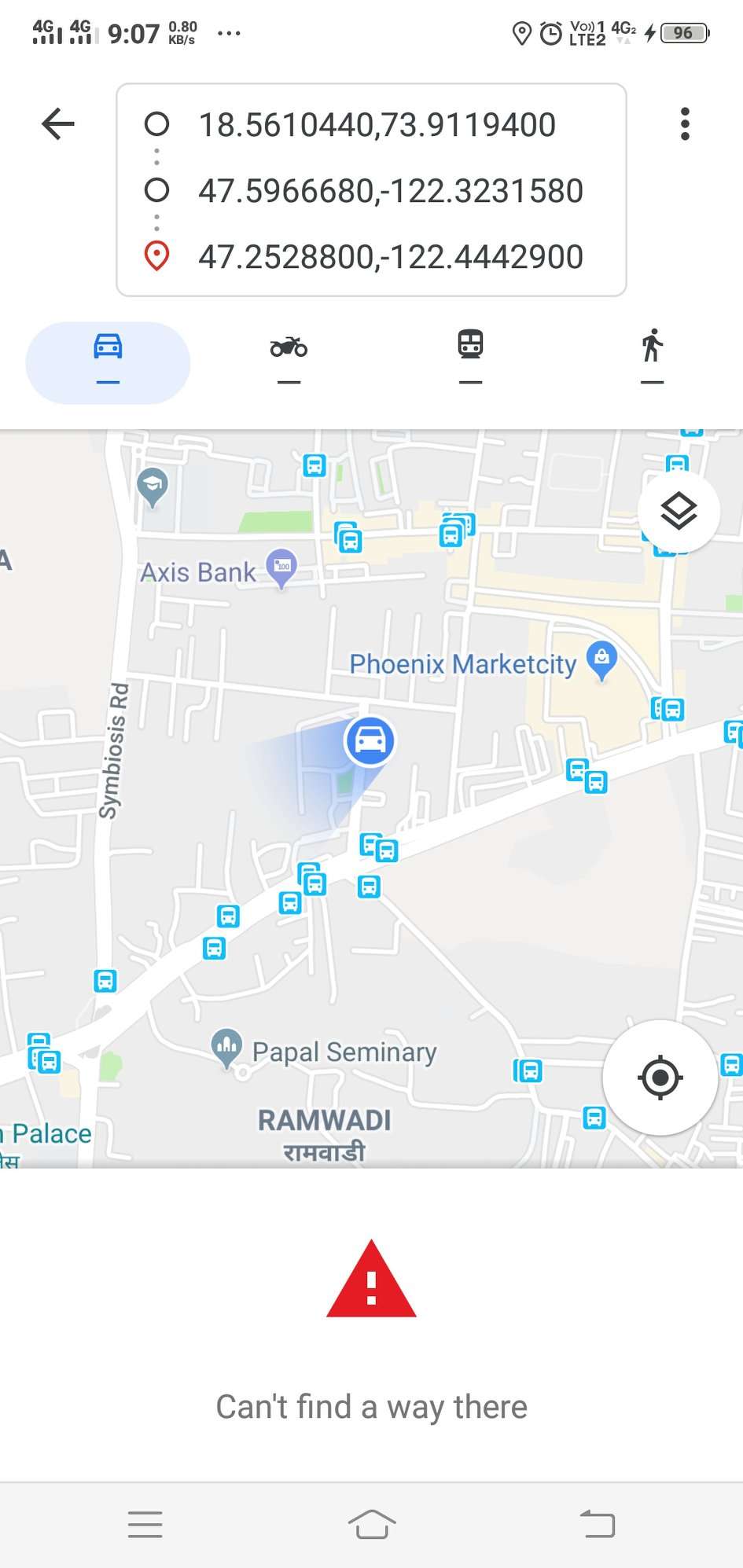
Task: Switch to walking travel mode
Action: 652,362
